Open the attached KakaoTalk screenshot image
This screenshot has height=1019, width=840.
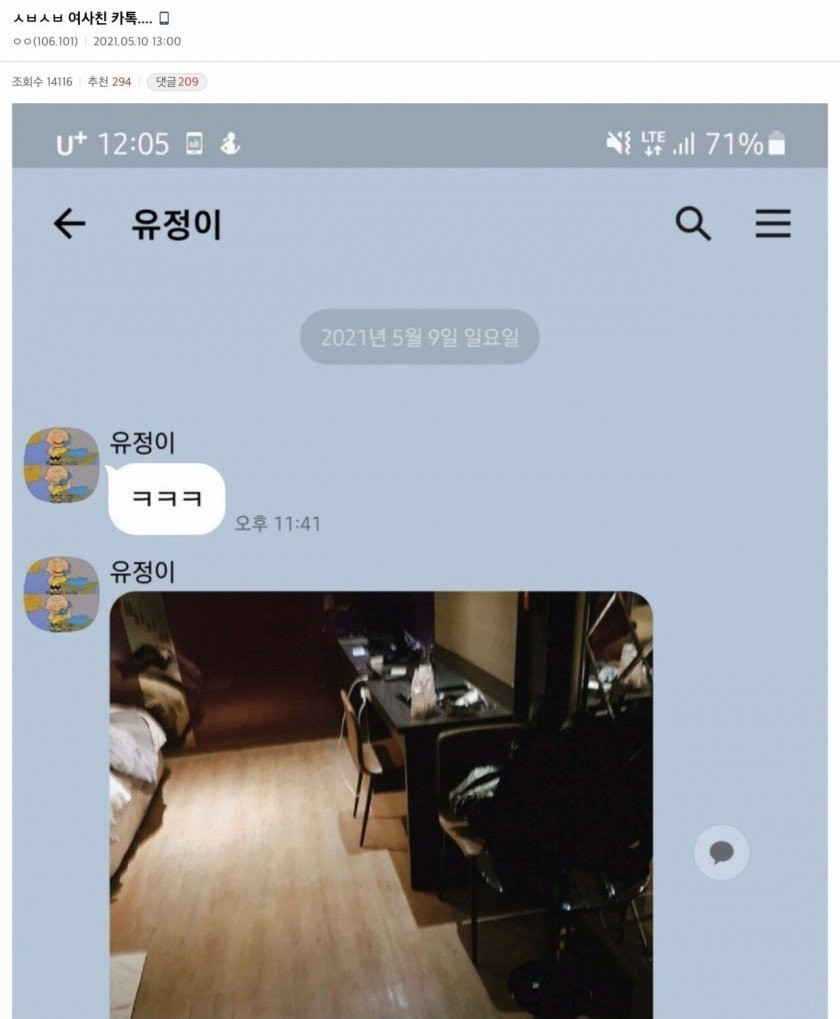click(420, 560)
